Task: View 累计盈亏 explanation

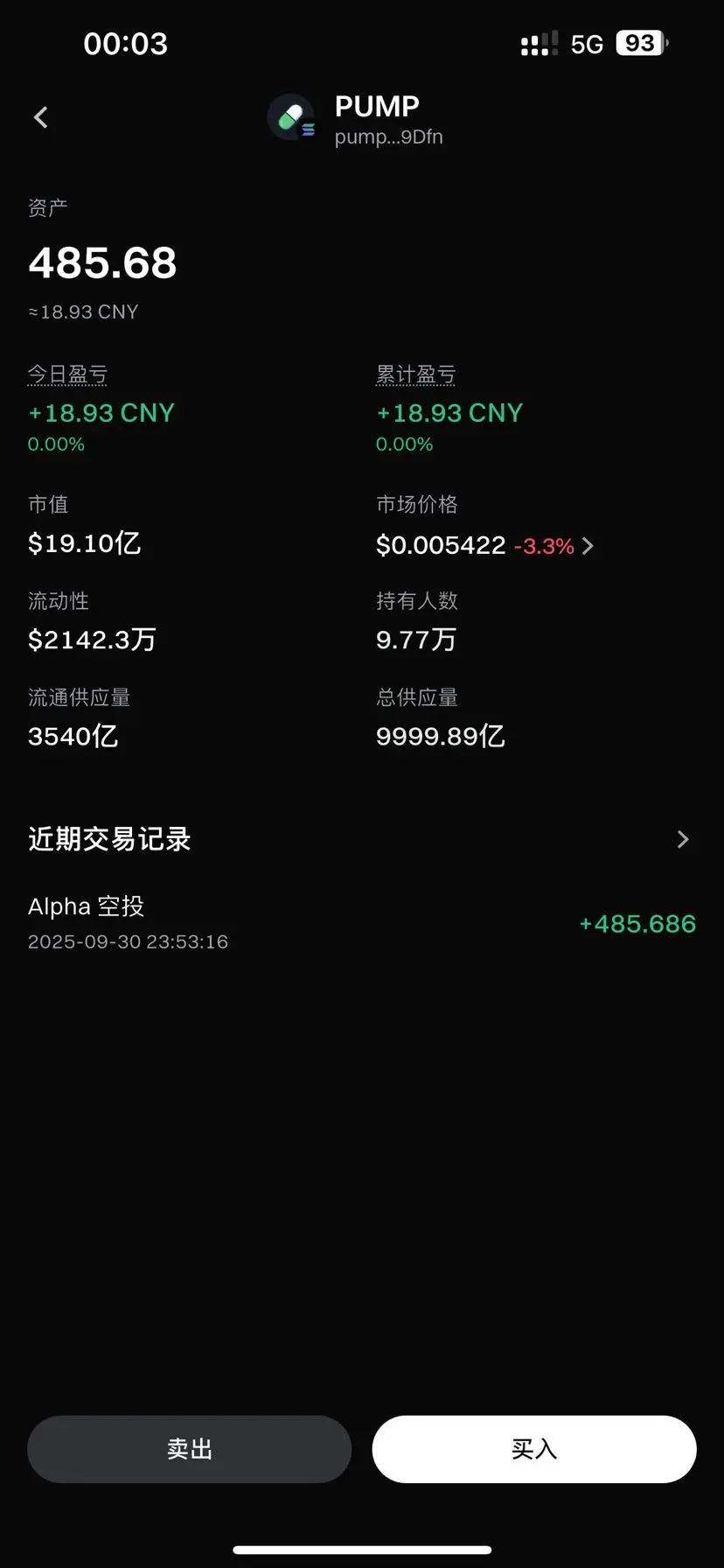Action: coord(416,374)
